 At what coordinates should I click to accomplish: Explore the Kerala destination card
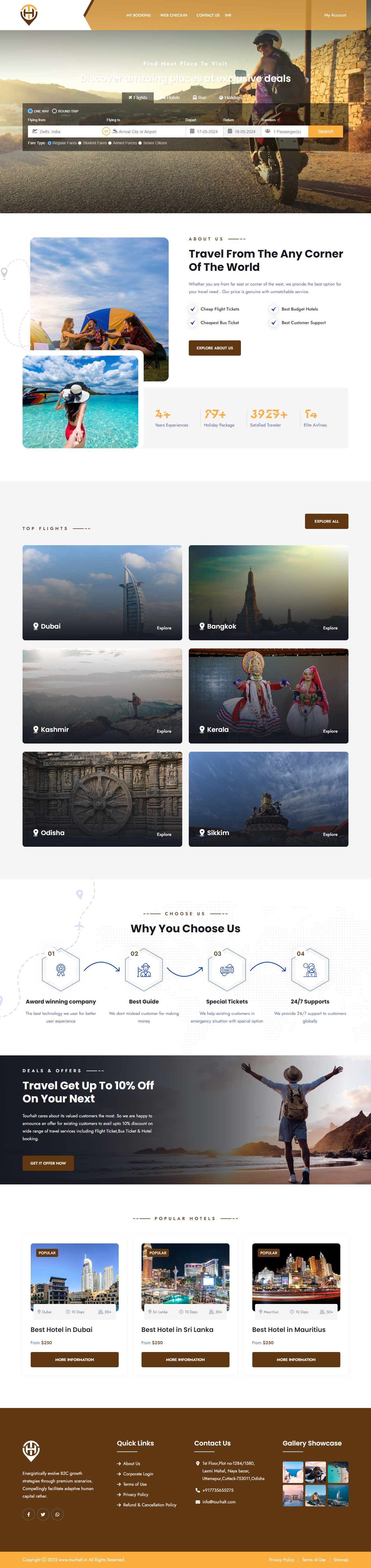(330, 731)
